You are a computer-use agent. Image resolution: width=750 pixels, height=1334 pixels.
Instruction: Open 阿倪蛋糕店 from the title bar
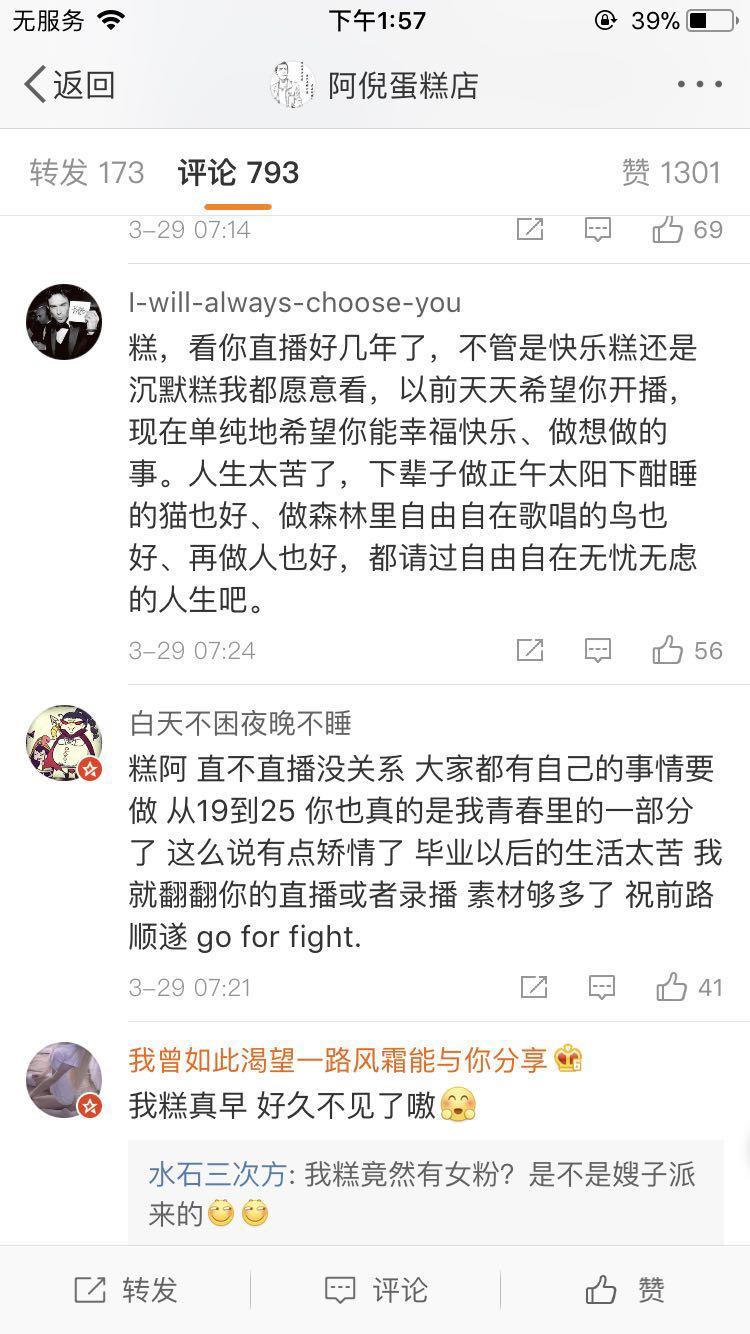(402, 85)
